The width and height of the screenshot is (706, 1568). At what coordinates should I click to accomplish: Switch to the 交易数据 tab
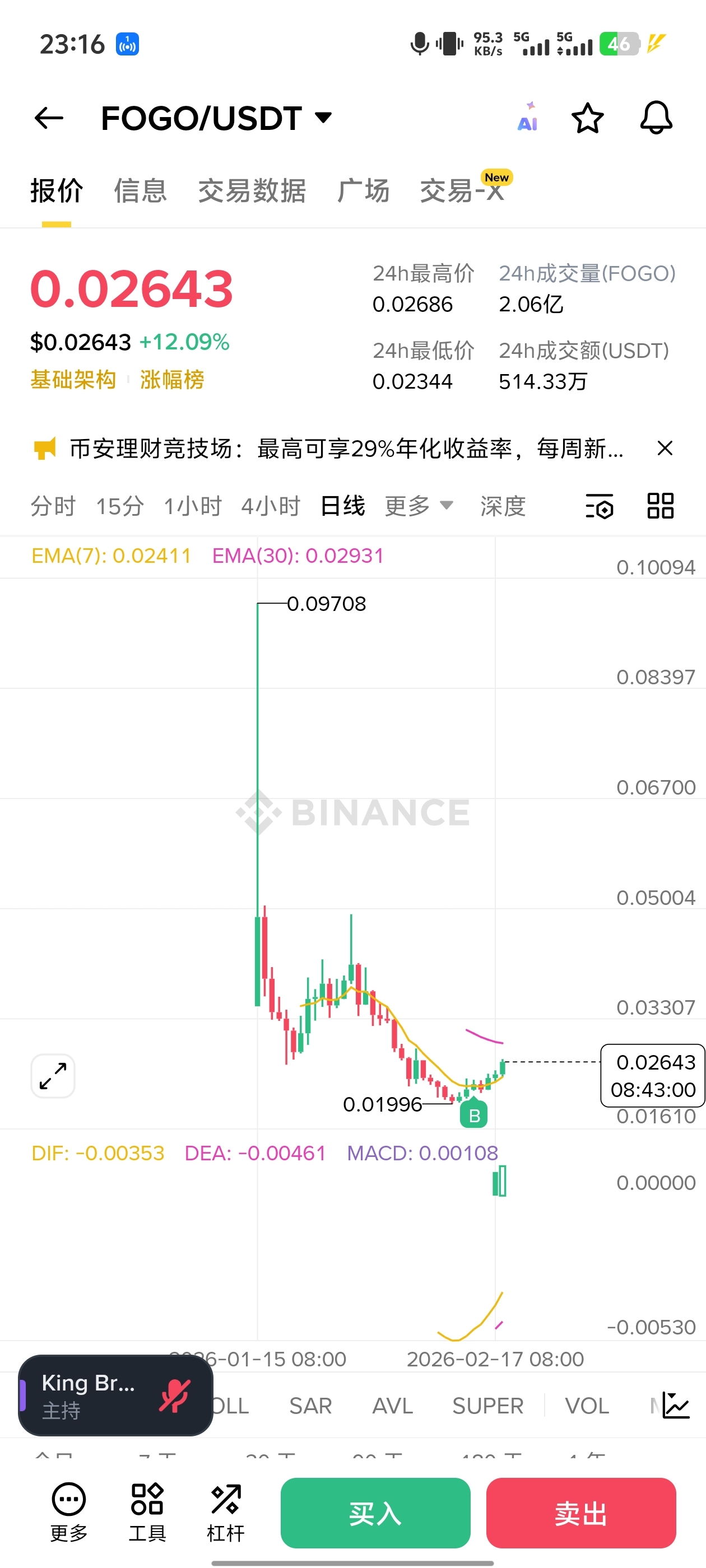pos(252,190)
